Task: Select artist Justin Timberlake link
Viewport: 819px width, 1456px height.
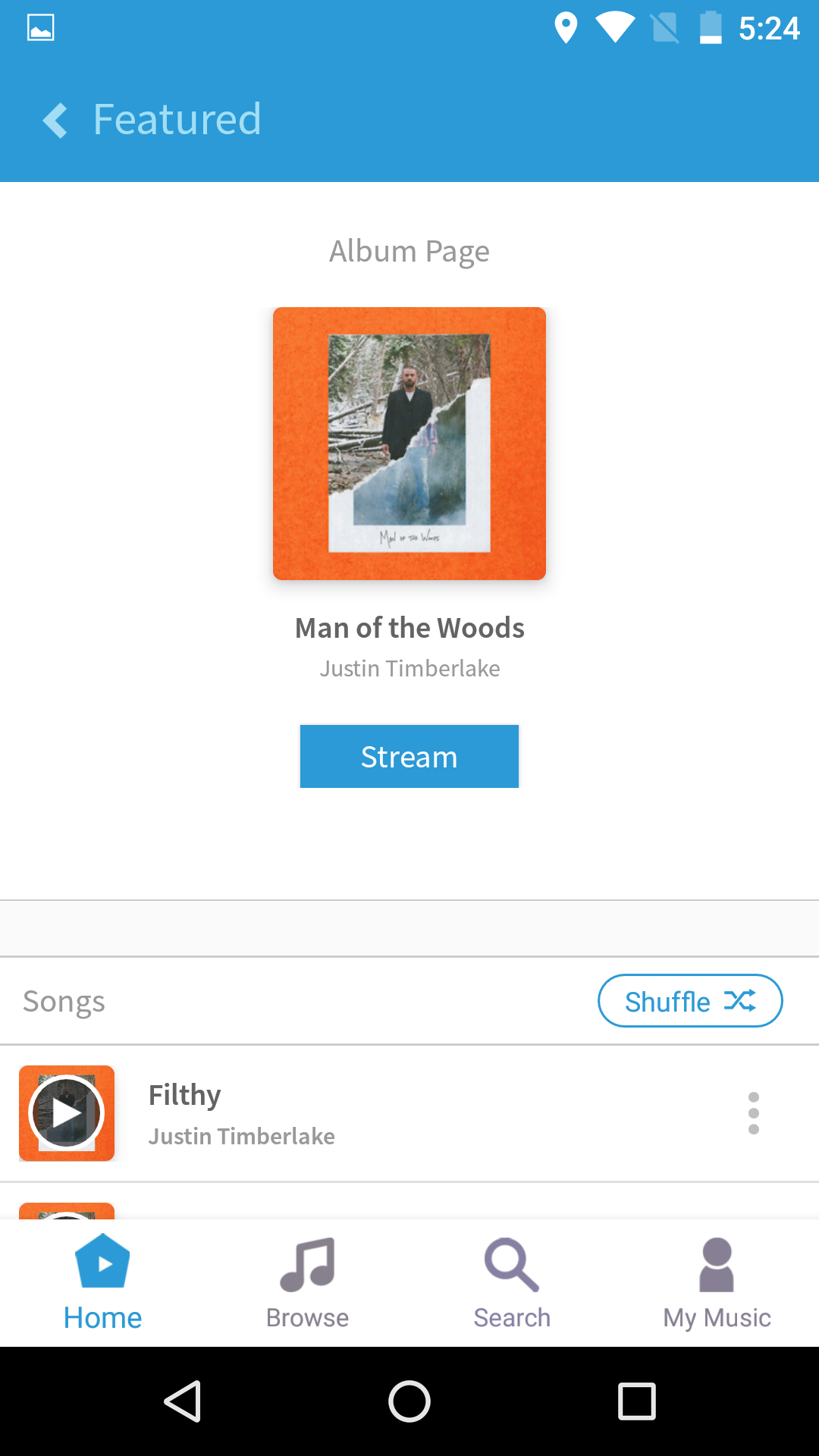Action: (409, 668)
